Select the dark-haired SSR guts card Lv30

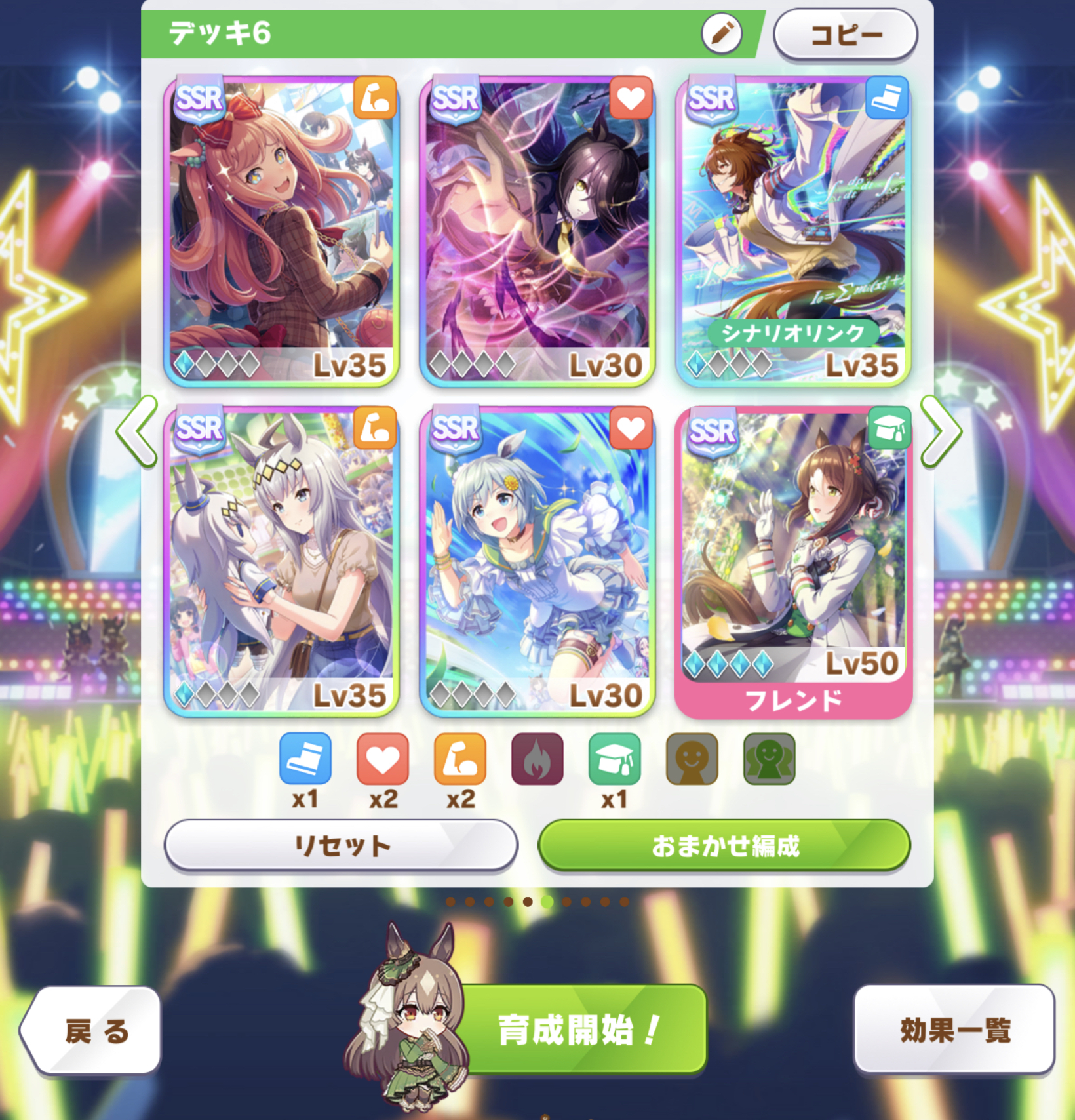tap(537, 231)
